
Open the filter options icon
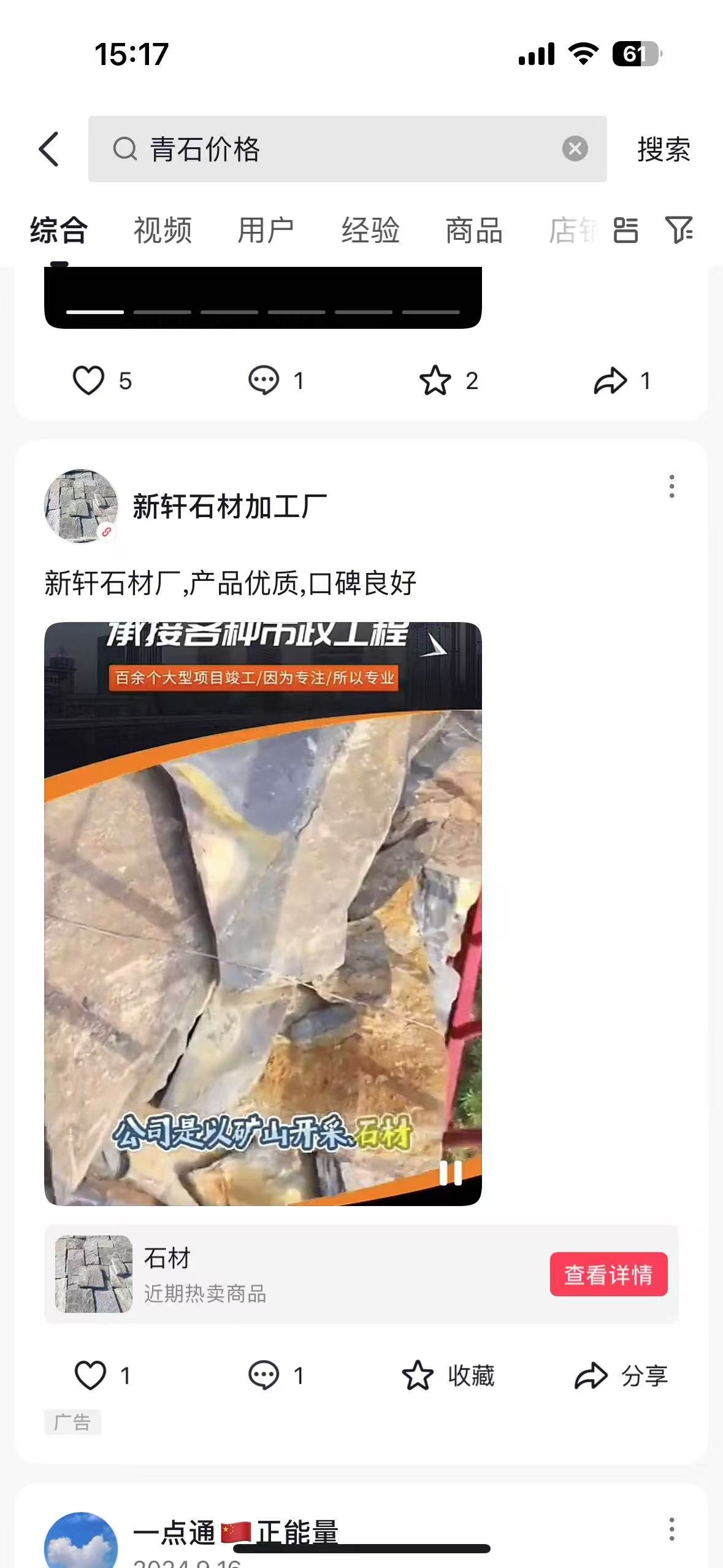click(679, 230)
